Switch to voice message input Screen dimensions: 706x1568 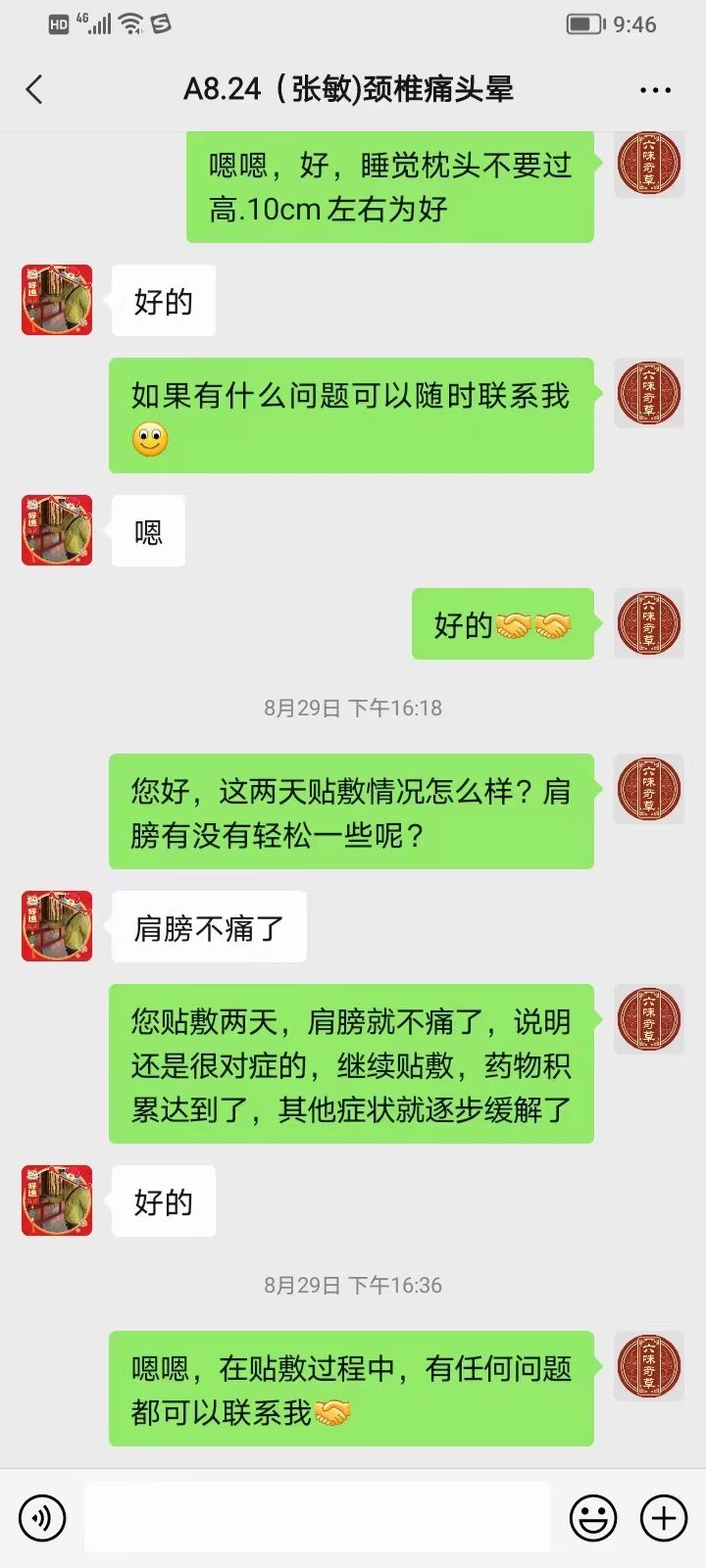tap(42, 1518)
